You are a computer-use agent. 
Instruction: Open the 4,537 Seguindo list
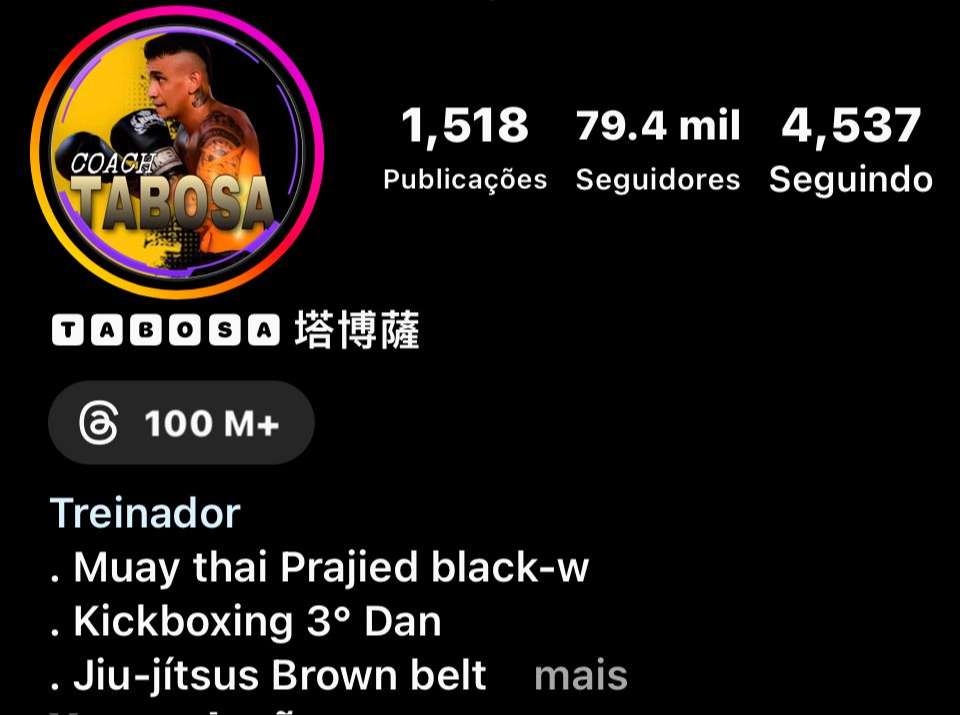pos(850,150)
